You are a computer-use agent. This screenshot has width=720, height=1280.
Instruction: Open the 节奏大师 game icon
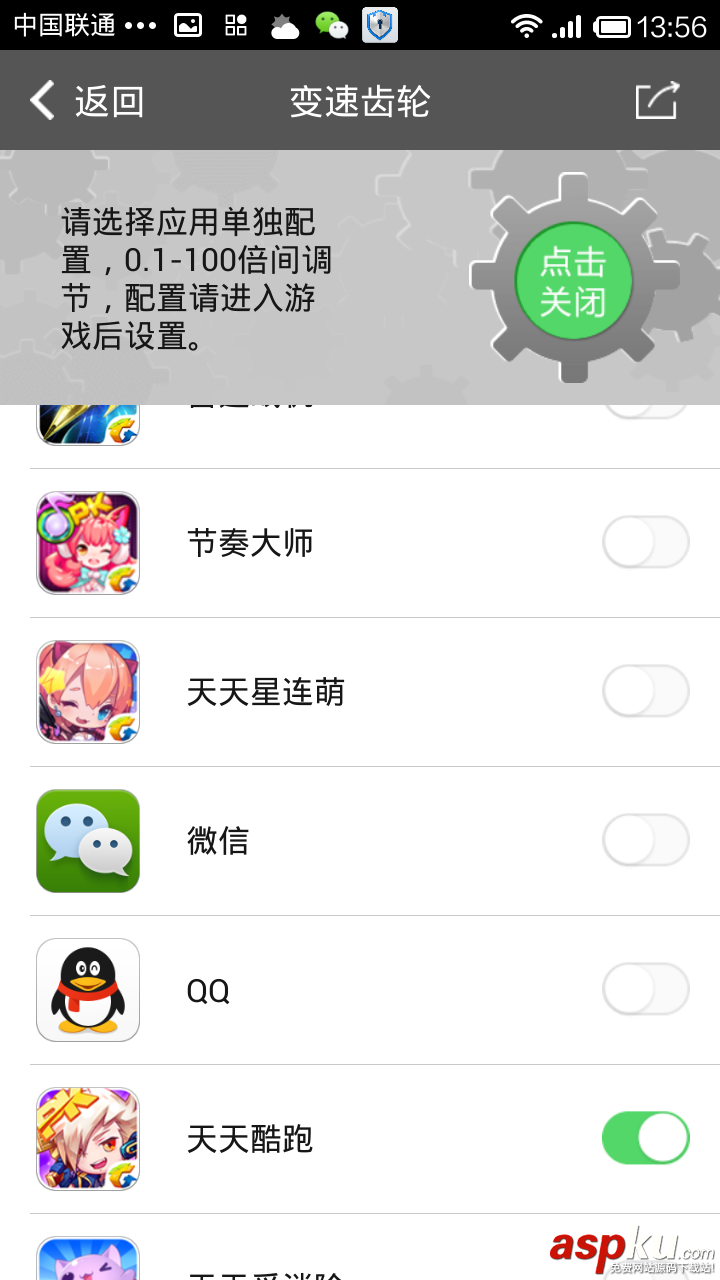tap(87, 542)
